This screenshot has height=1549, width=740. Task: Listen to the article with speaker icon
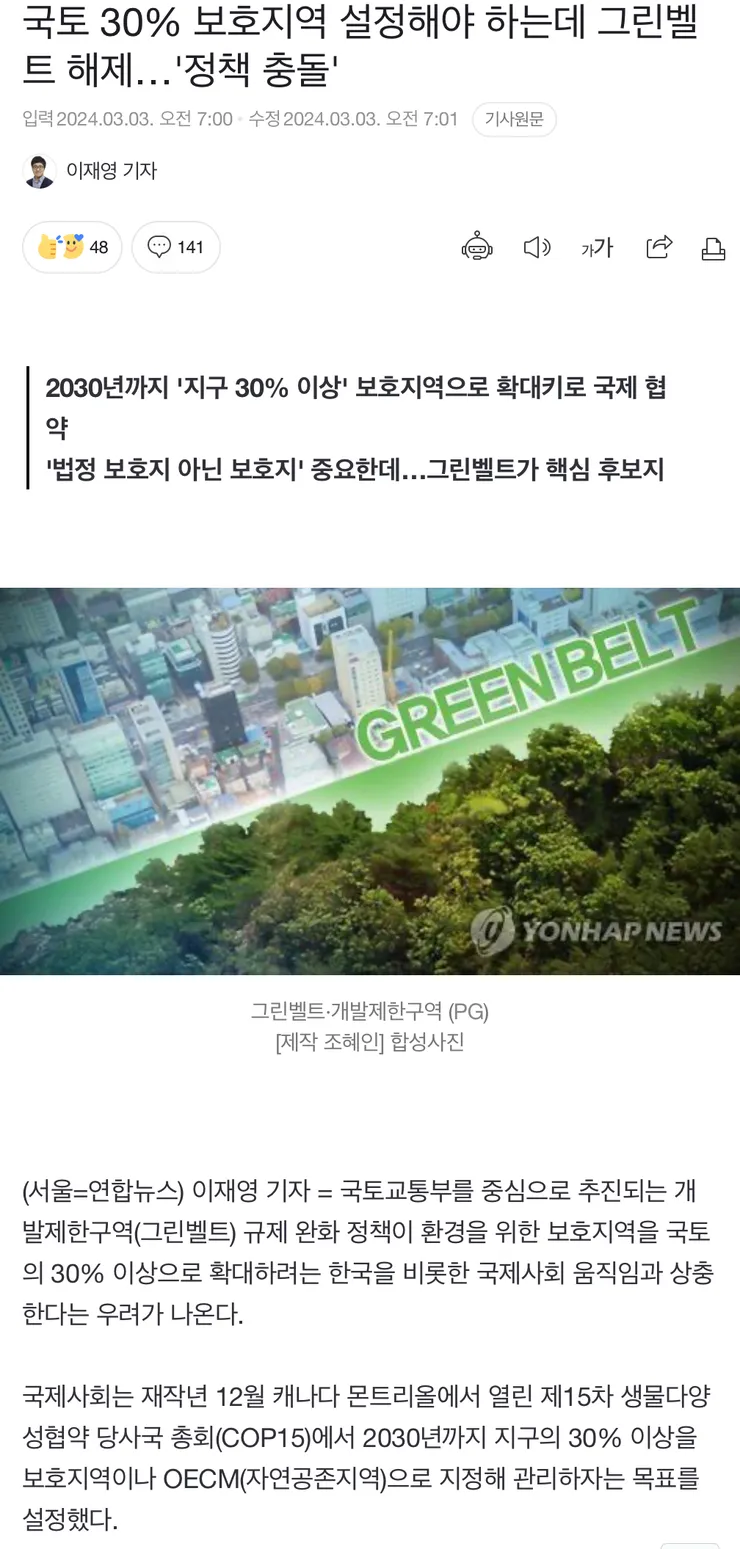537,247
